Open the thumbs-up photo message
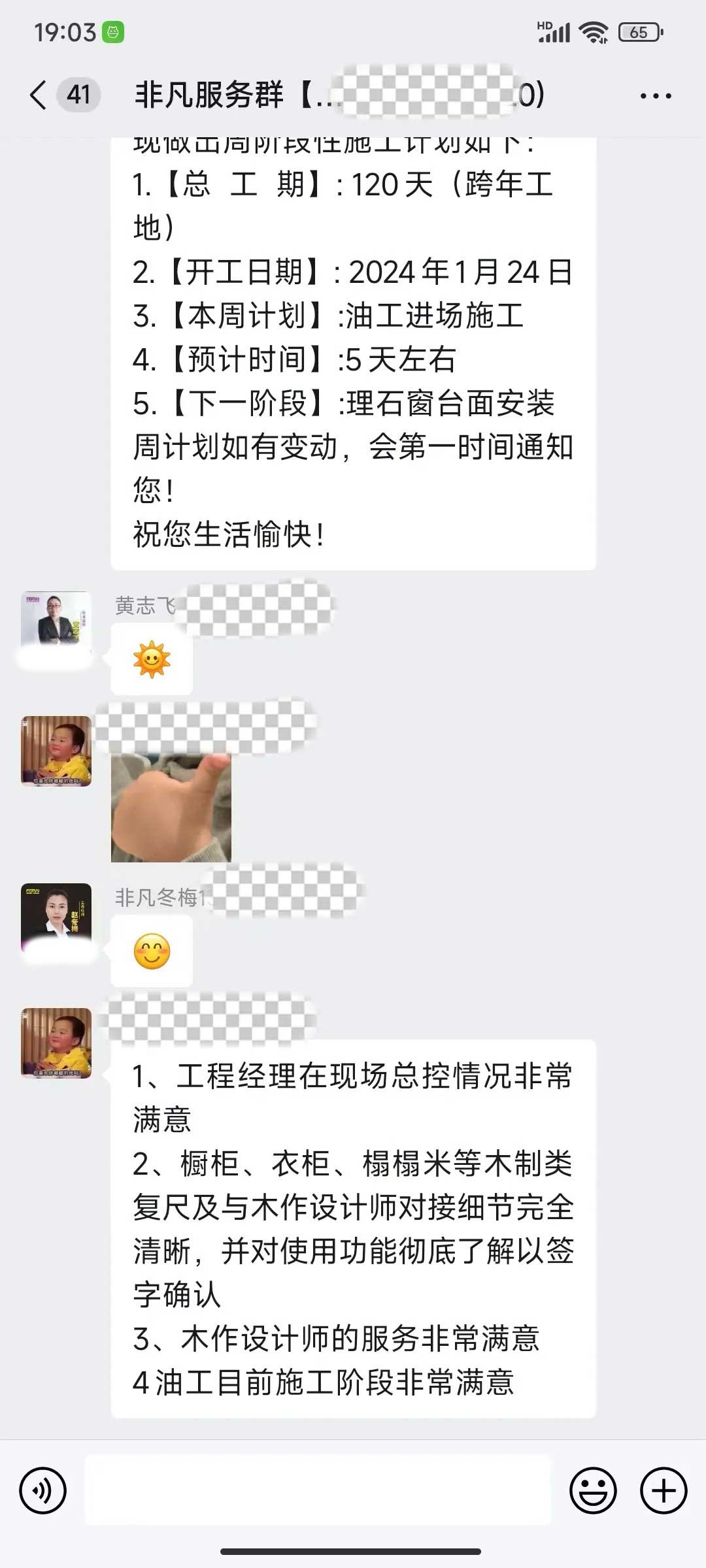Screen dimensions: 706x1568 tap(171, 808)
